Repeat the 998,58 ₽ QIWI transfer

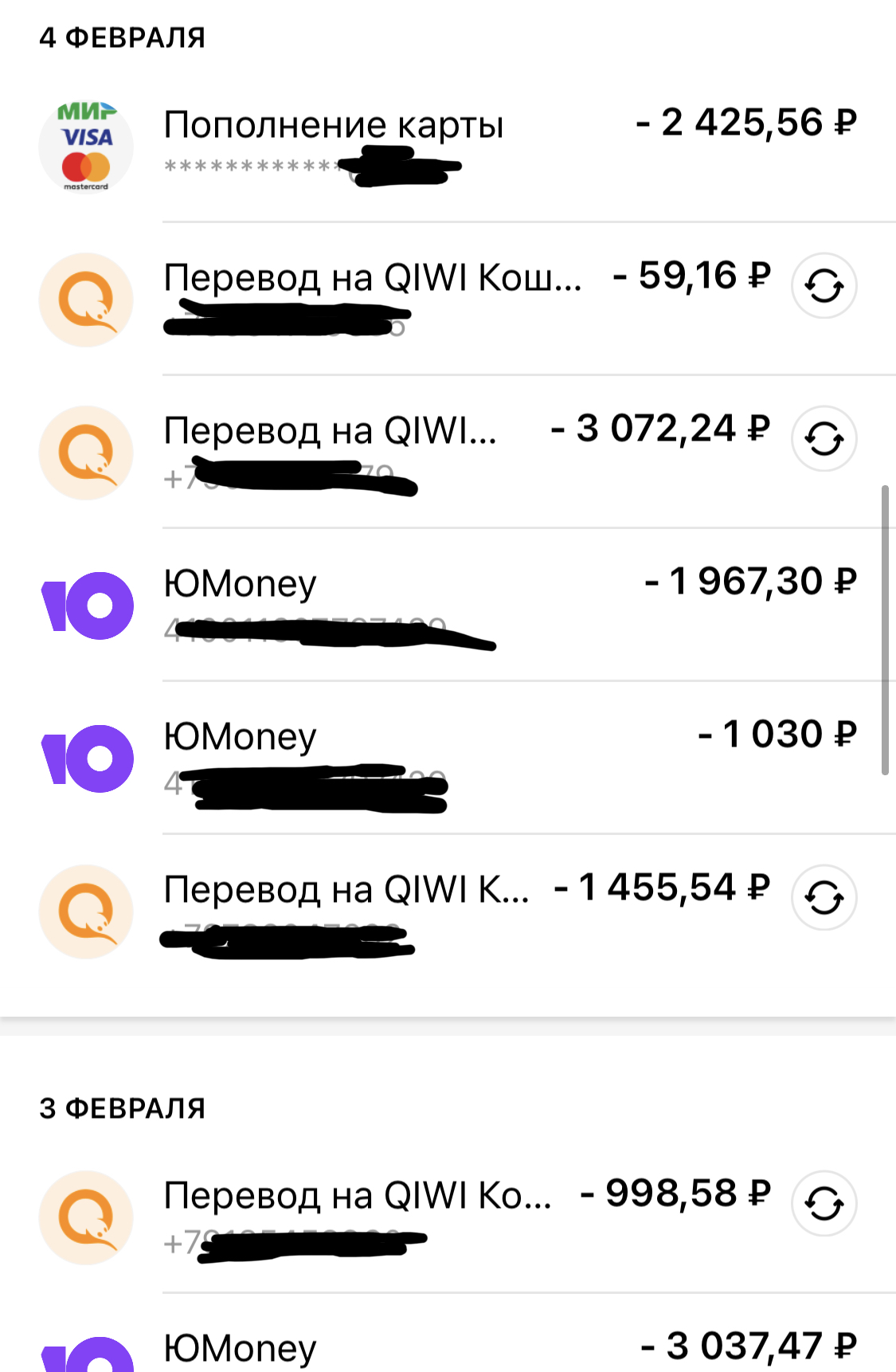click(x=824, y=1203)
